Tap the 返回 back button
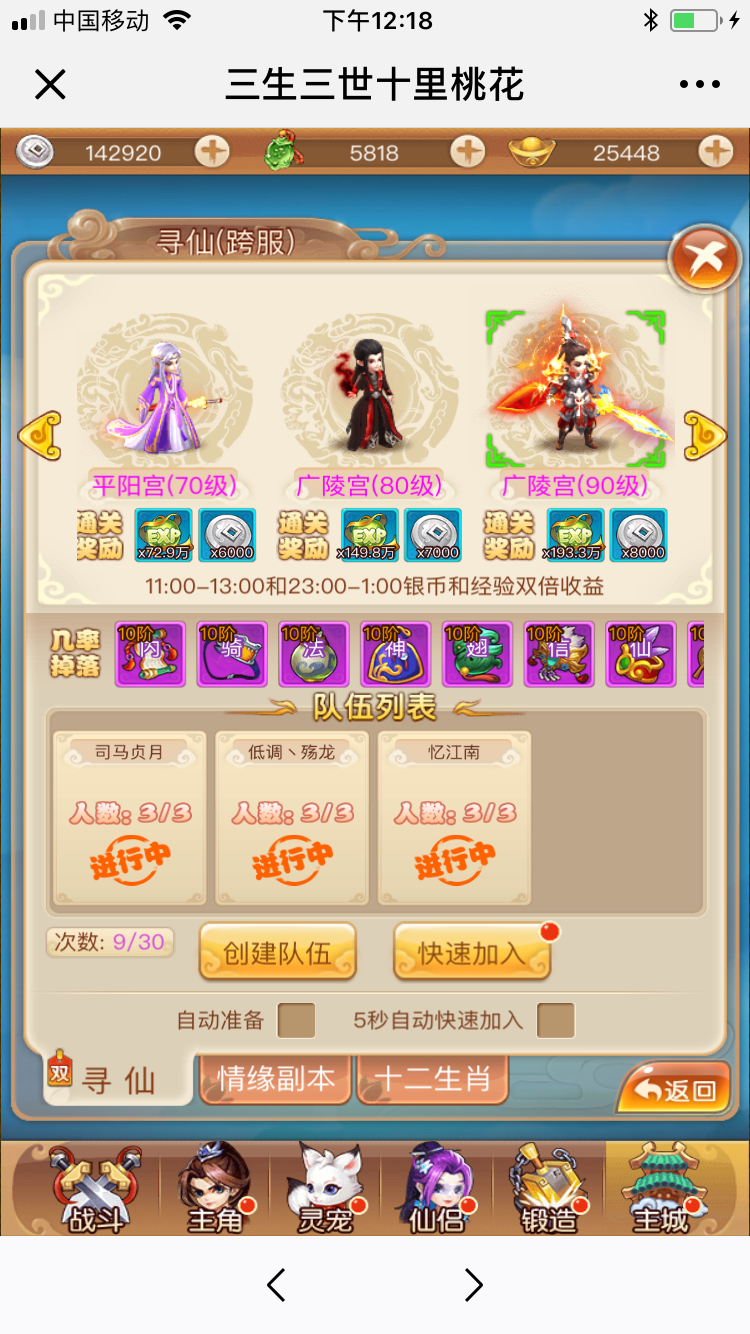The image size is (750, 1334). [674, 1090]
